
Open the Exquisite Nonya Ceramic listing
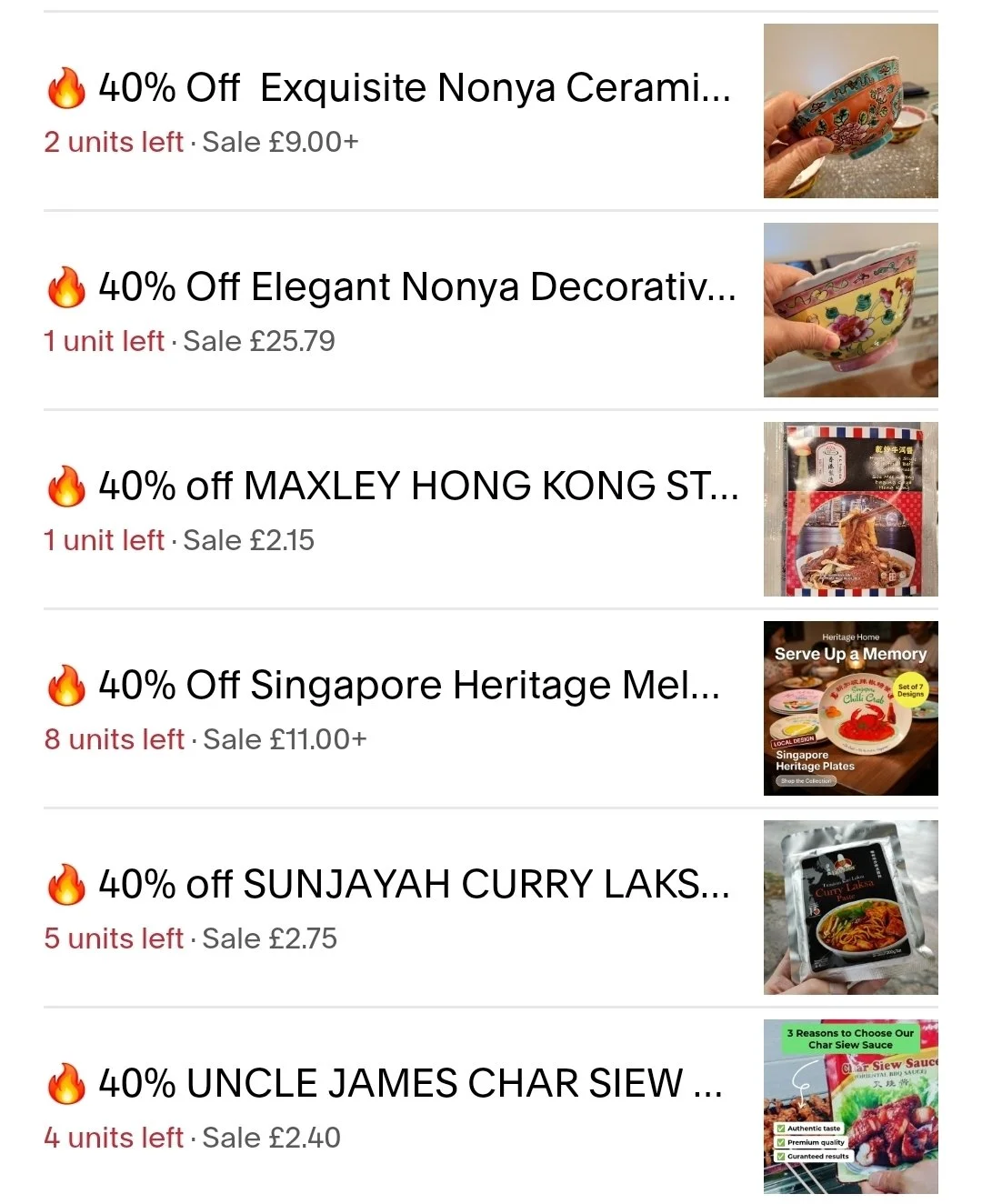(x=414, y=89)
